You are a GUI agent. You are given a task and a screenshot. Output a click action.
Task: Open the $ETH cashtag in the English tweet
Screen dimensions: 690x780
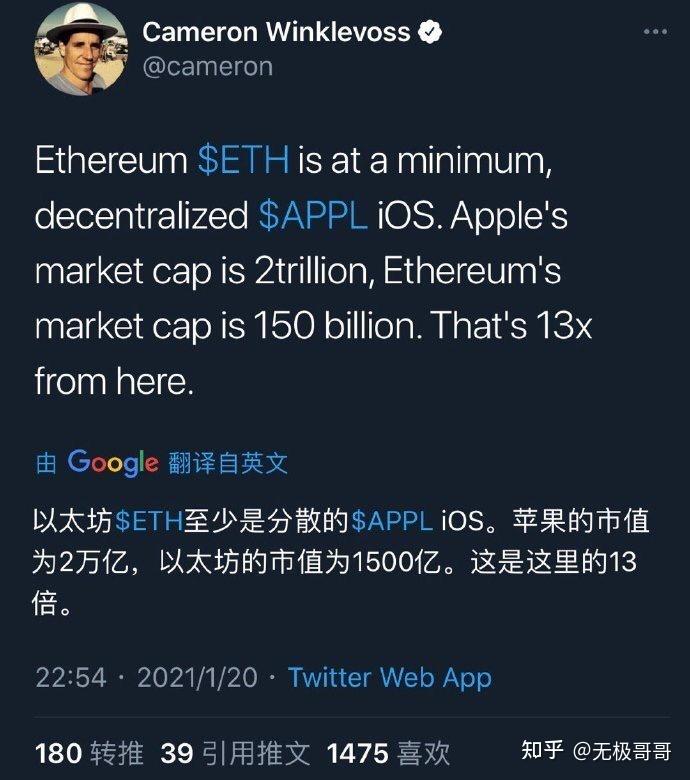[x=243, y=161]
